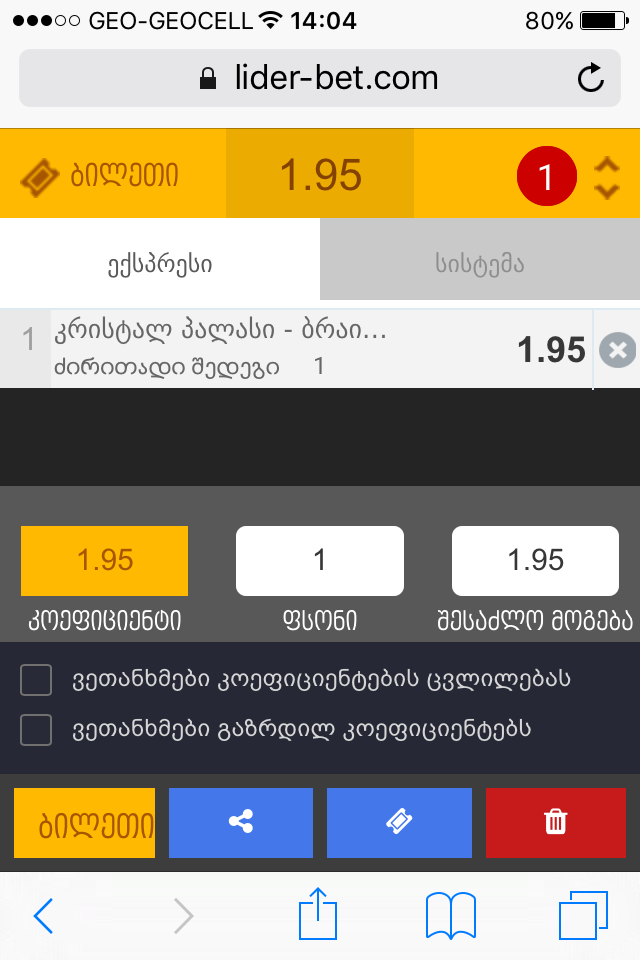Image resolution: width=640 pixels, height=960 pixels.
Task: Select the ექსპრესი tab
Action: coord(160,265)
